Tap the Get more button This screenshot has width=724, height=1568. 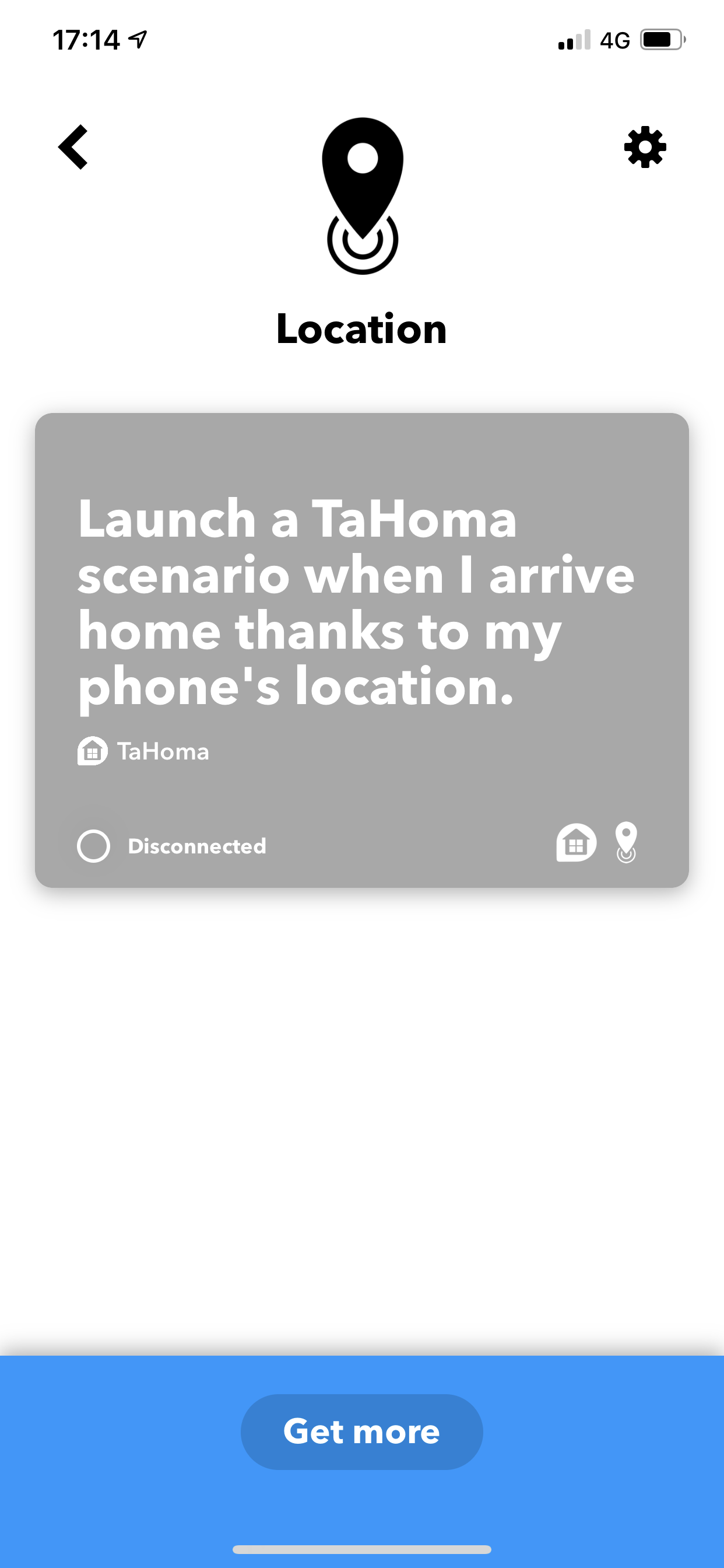[361, 1431]
